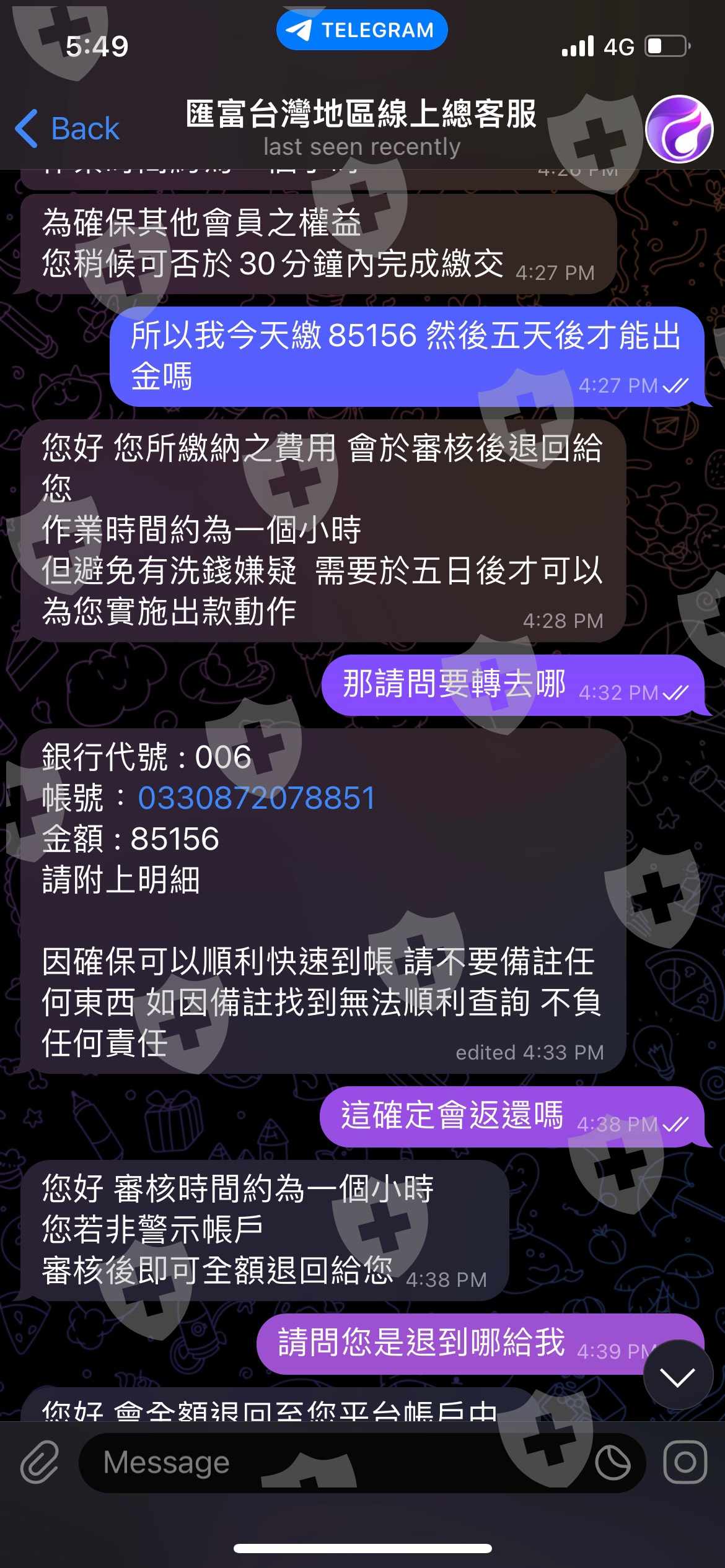Tap the linked account number 0330872078851
725x1568 pixels.
point(257,798)
